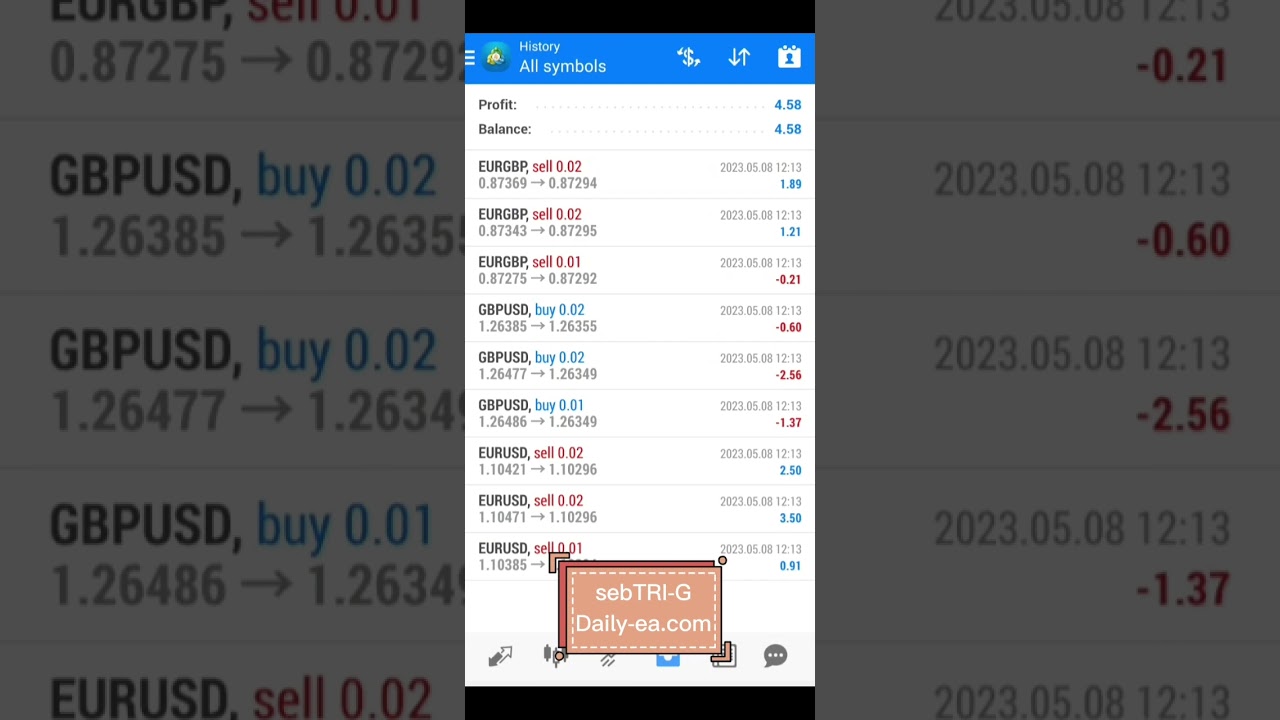
Task: Open GBPUSD buy 0.01 trade at -1.37
Action: [639, 413]
